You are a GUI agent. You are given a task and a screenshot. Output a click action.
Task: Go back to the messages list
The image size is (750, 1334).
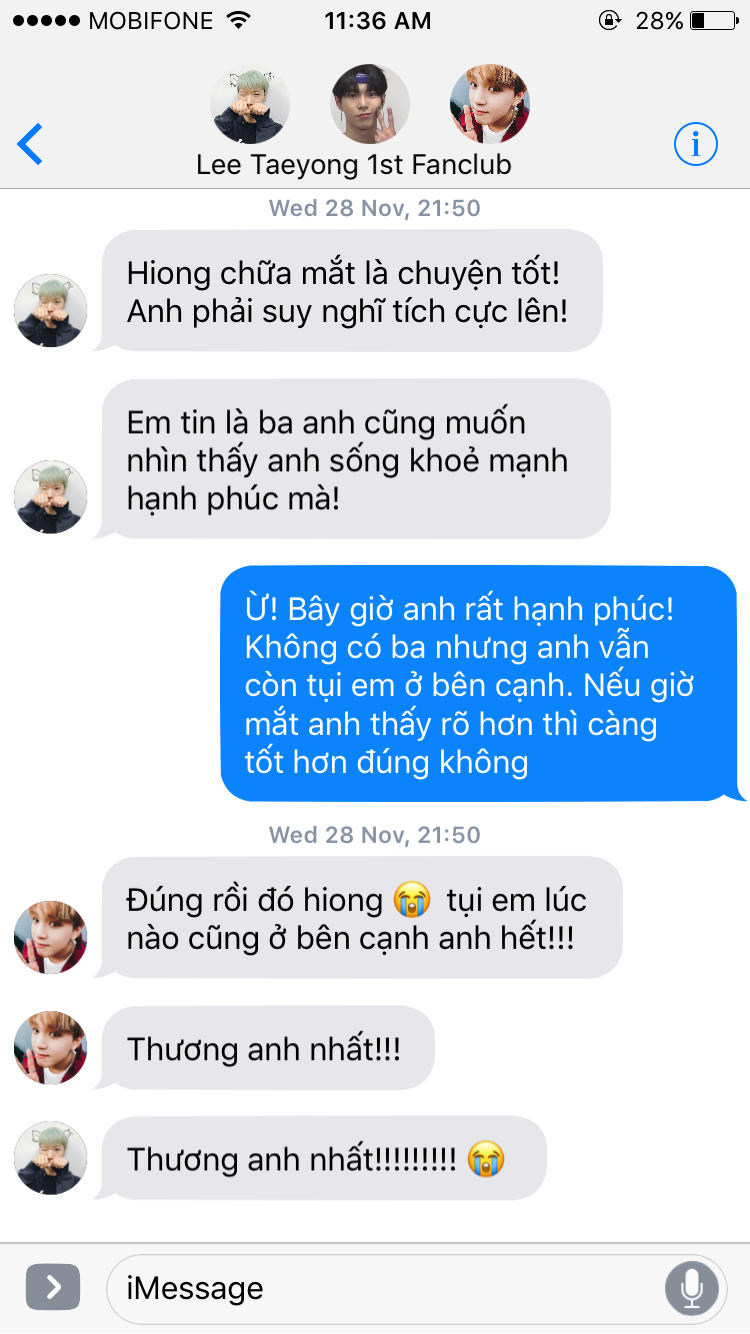(31, 144)
